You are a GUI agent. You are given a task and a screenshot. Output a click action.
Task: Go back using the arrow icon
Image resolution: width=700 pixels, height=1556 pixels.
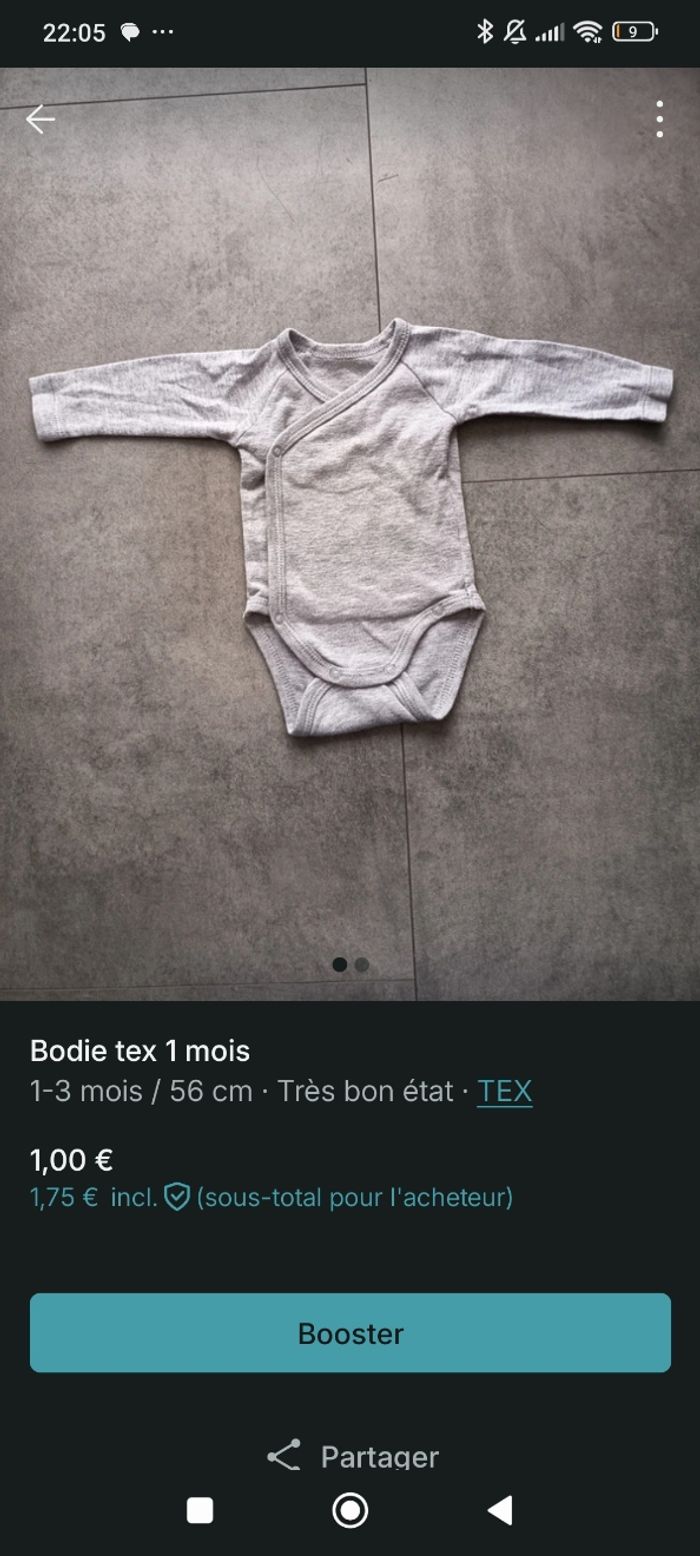coord(40,119)
